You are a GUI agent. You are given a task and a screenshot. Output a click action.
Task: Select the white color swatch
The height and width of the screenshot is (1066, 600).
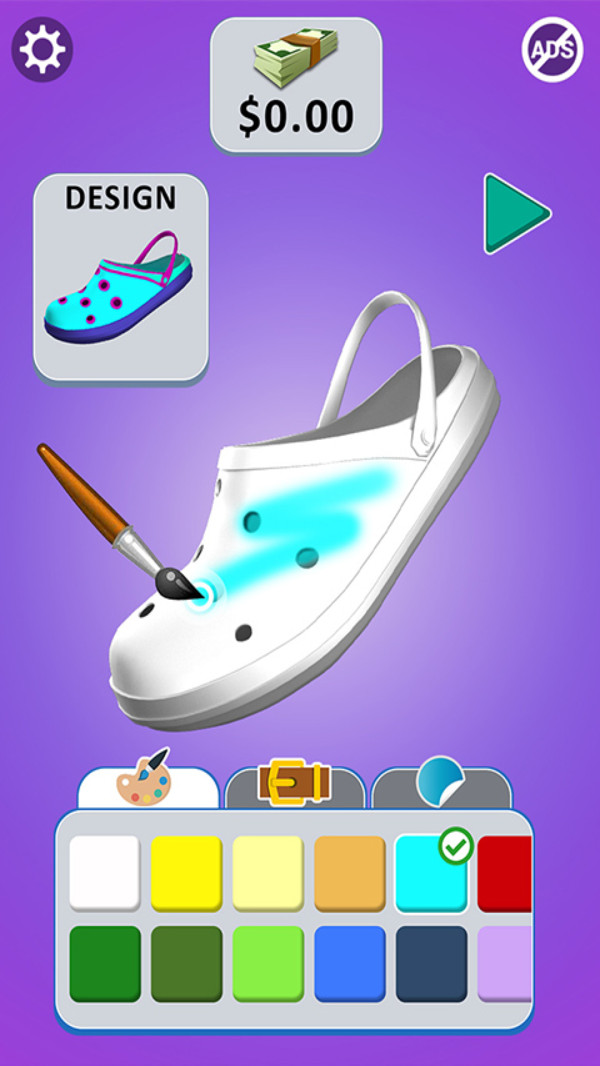(x=105, y=872)
